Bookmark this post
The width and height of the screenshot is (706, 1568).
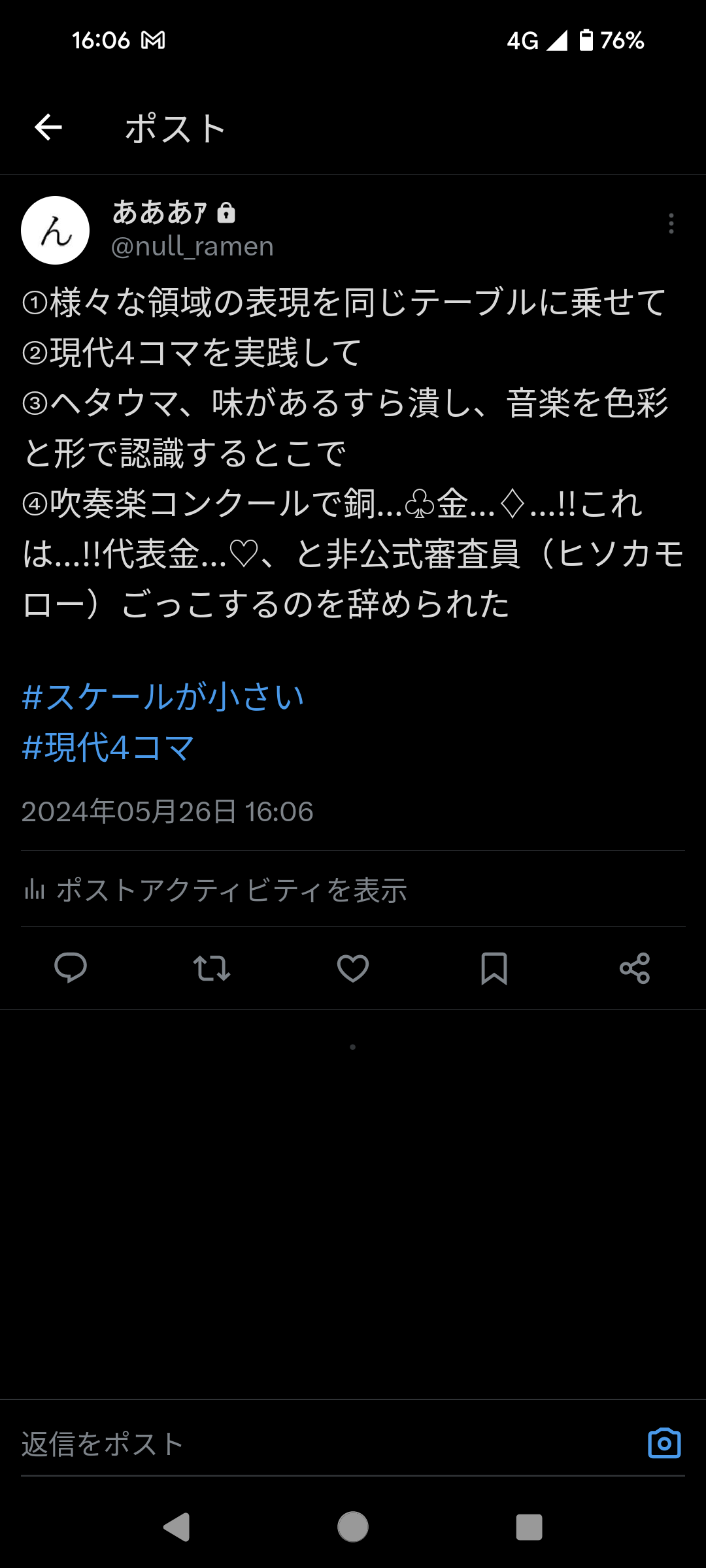pyautogui.click(x=494, y=968)
